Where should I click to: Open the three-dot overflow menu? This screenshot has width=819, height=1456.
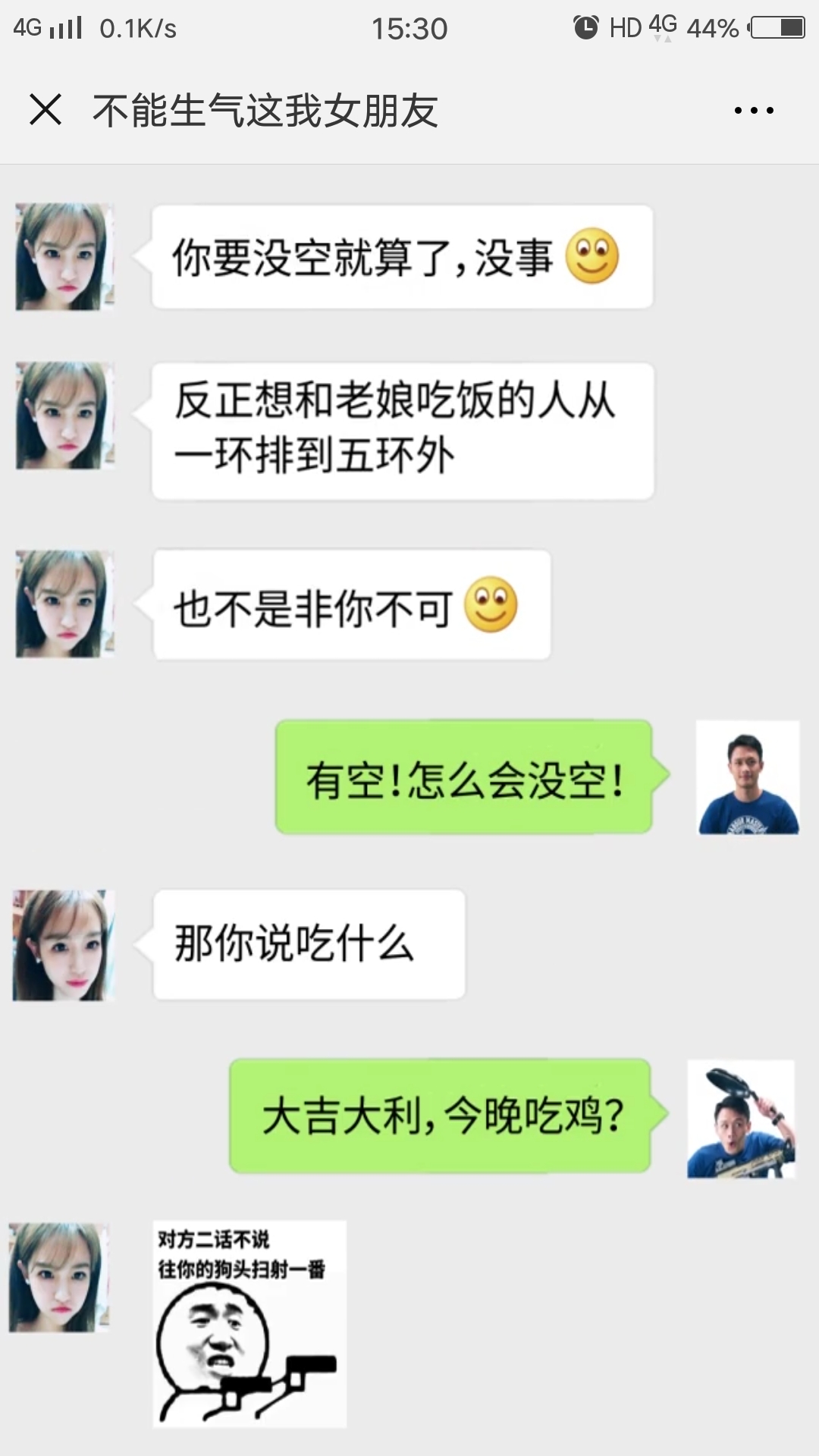[x=754, y=111]
